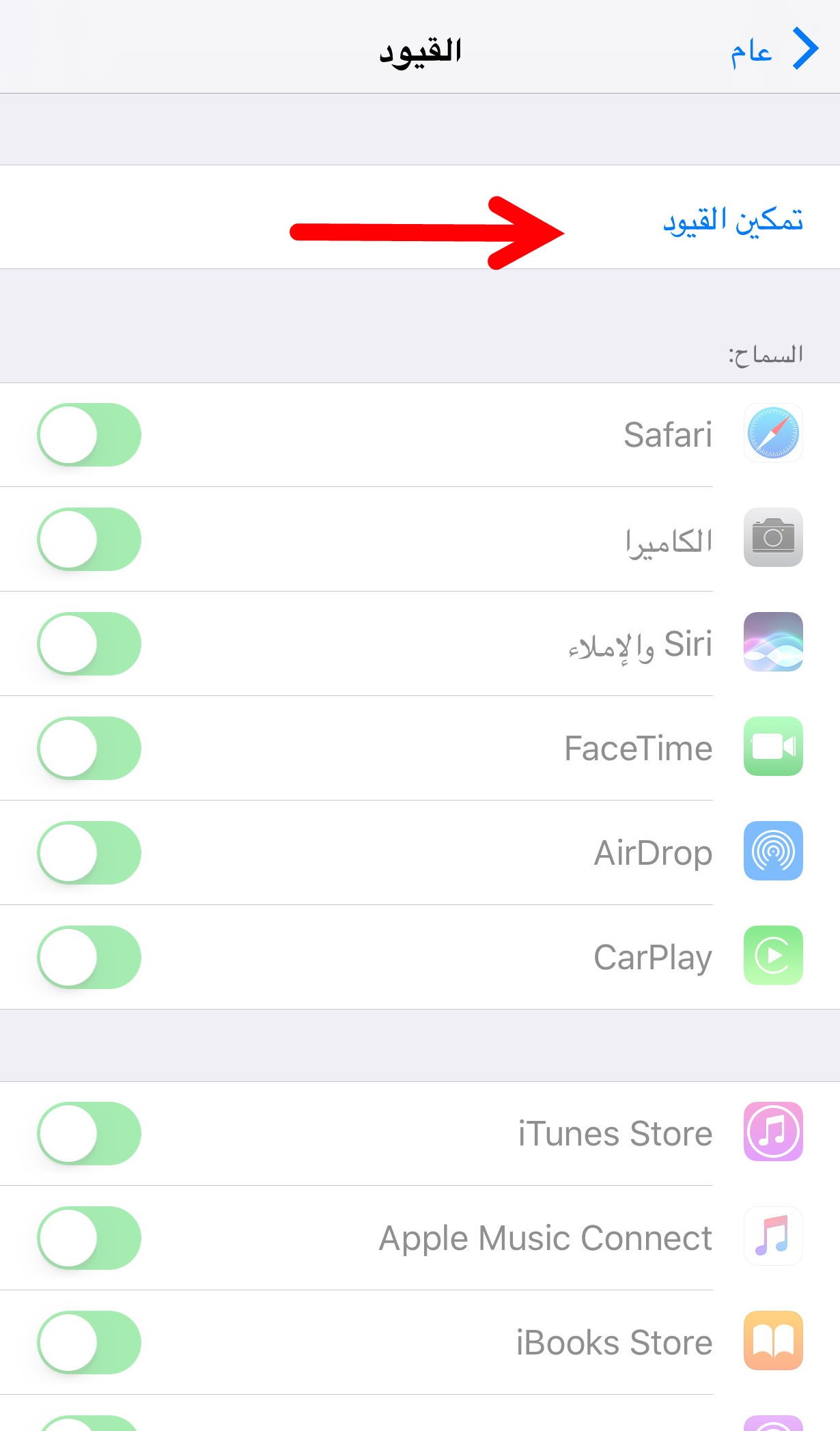The height and width of the screenshot is (1431, 840).
Task: Toggle the Safari switch
Action: click(89, 435)
